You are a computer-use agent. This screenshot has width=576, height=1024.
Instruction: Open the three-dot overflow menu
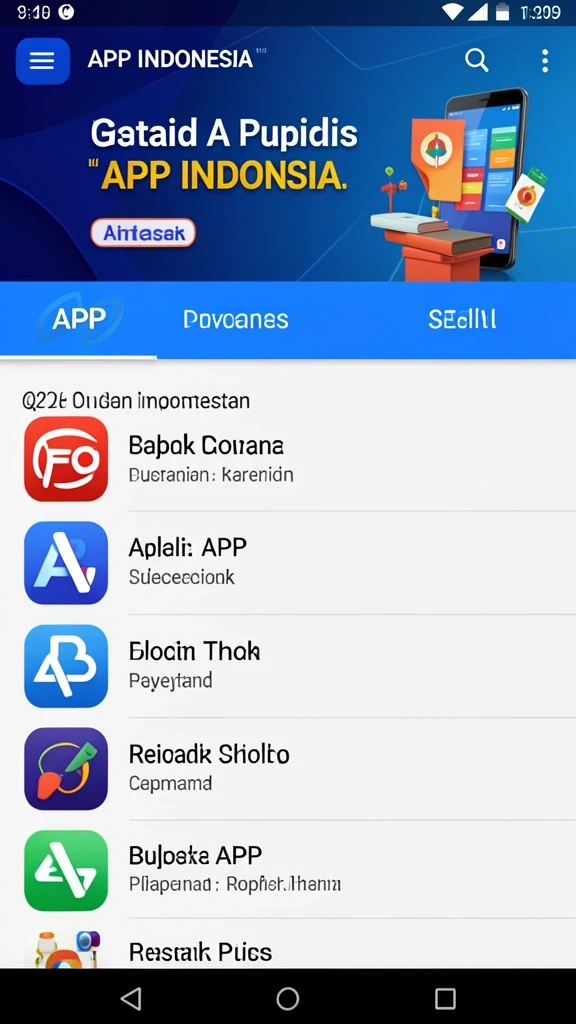coord(545,60)
